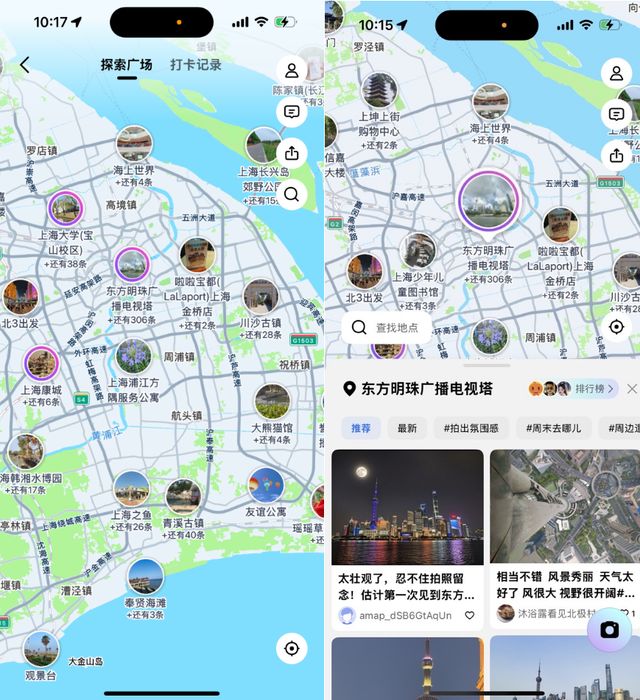
Task: Switch to the 最新 filter chip
Action: (x=407, y=428)
